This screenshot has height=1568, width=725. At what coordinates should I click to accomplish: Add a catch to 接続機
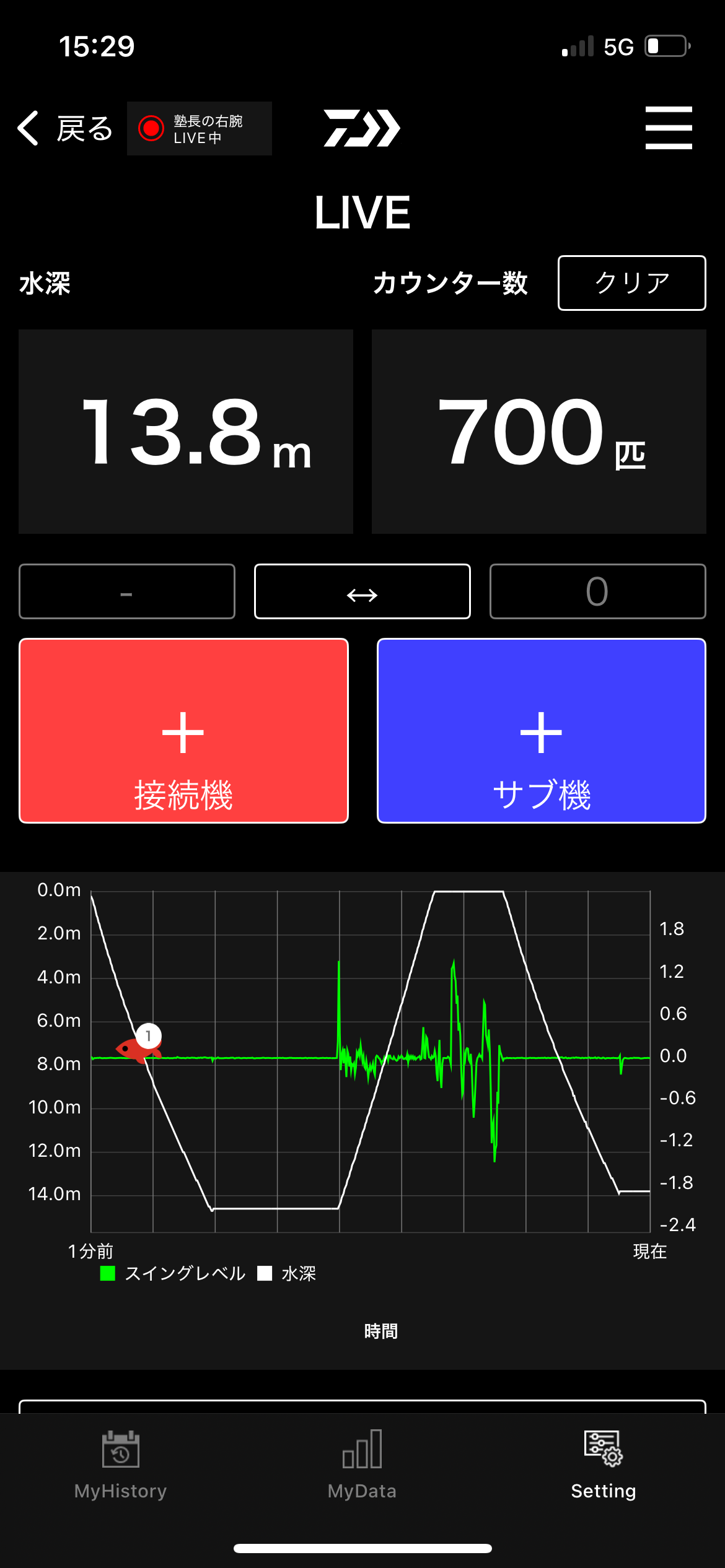[x=183, y=731]
